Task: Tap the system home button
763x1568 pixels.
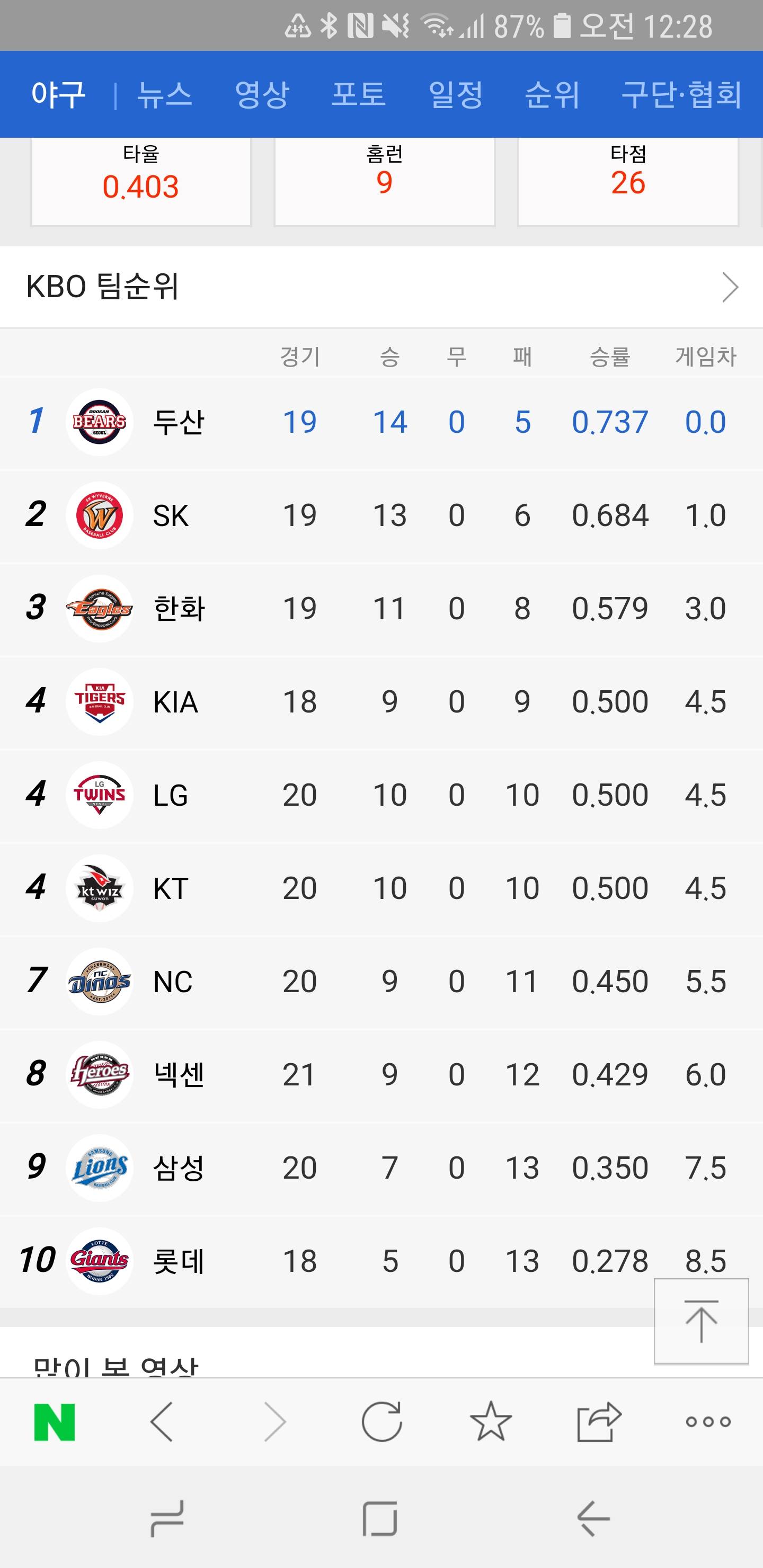Action: tap(380, 1519)
